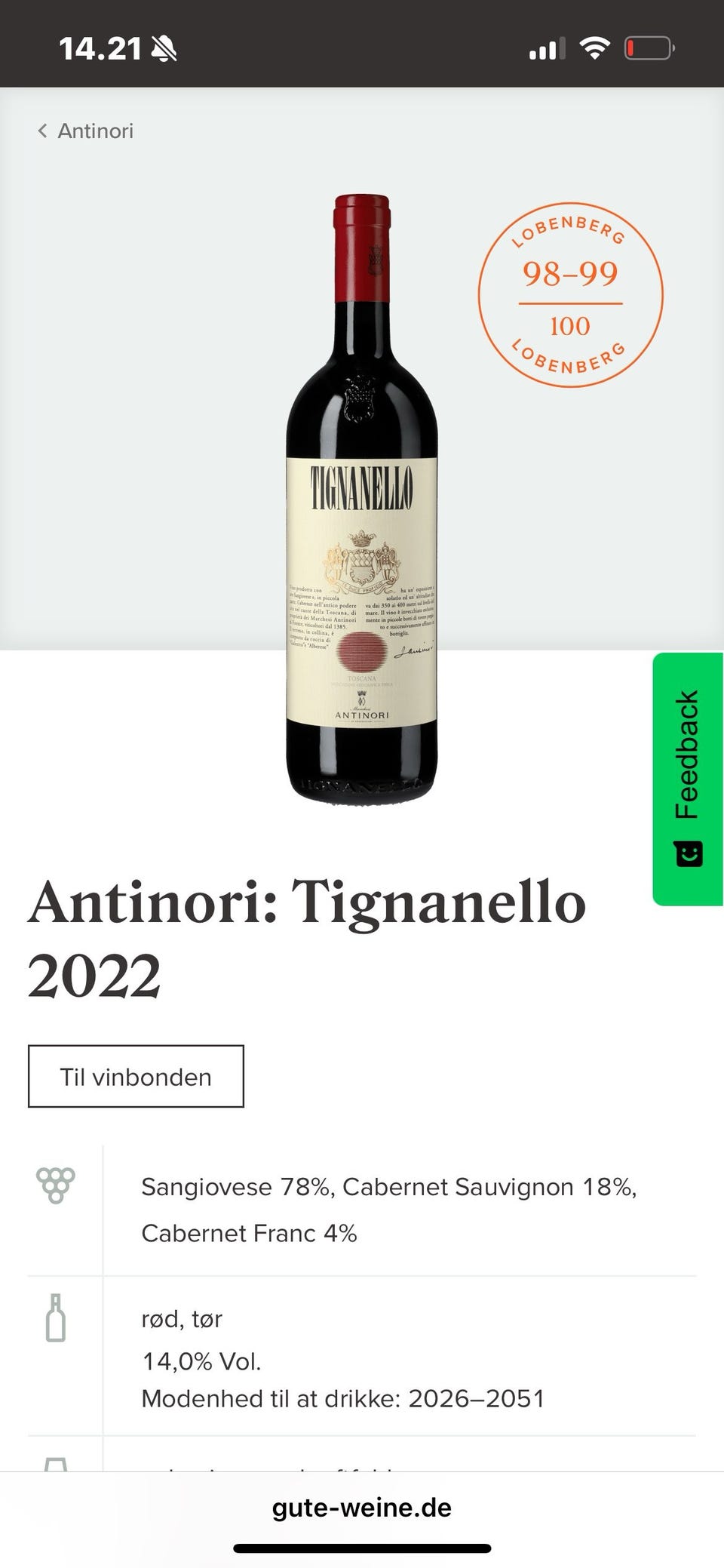Tap the Til vinbonden button
The height and width of the screenshot is (1568, 724).
136,1076
